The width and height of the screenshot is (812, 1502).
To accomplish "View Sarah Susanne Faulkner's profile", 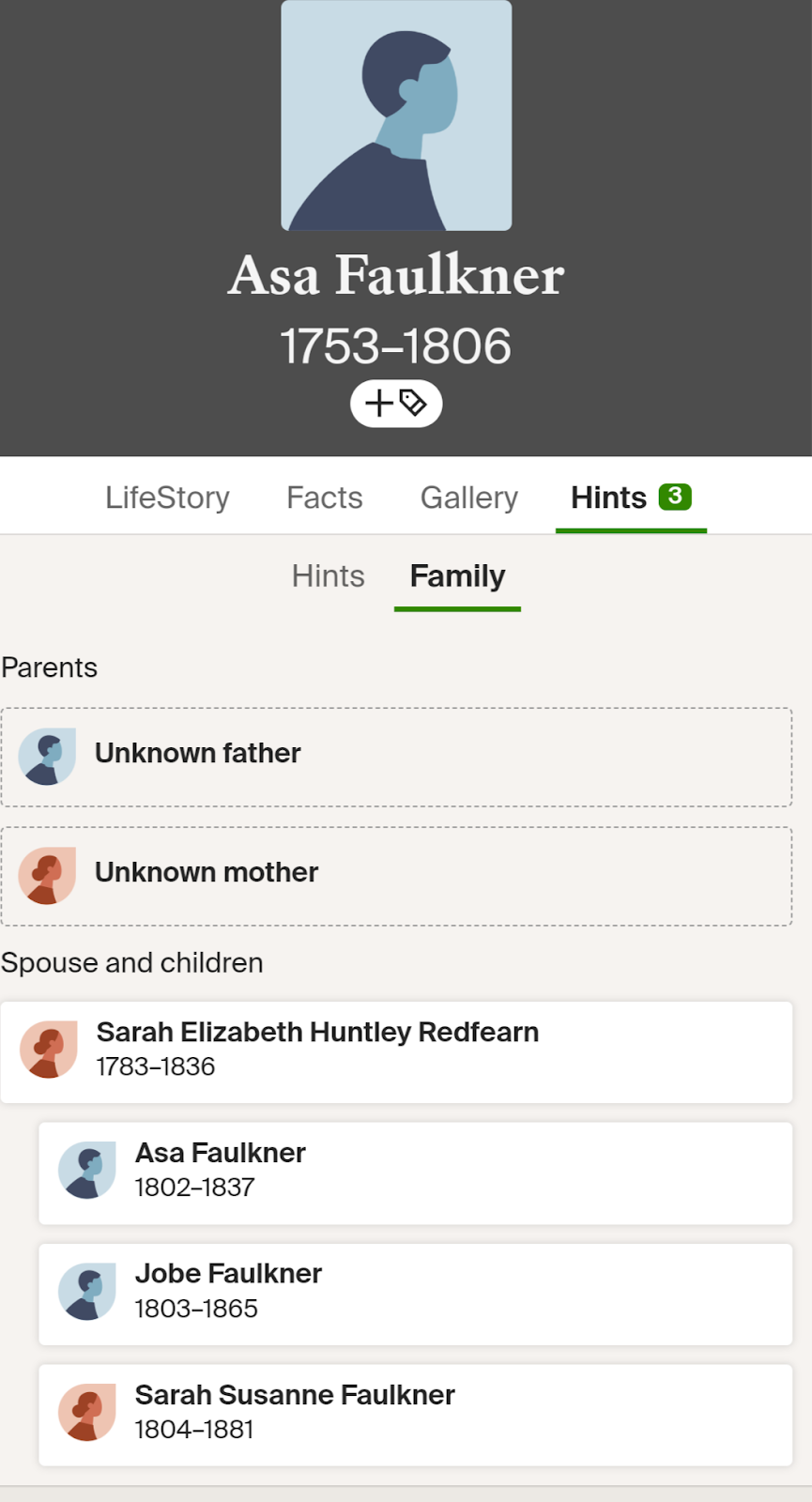I will point(415,1415).
